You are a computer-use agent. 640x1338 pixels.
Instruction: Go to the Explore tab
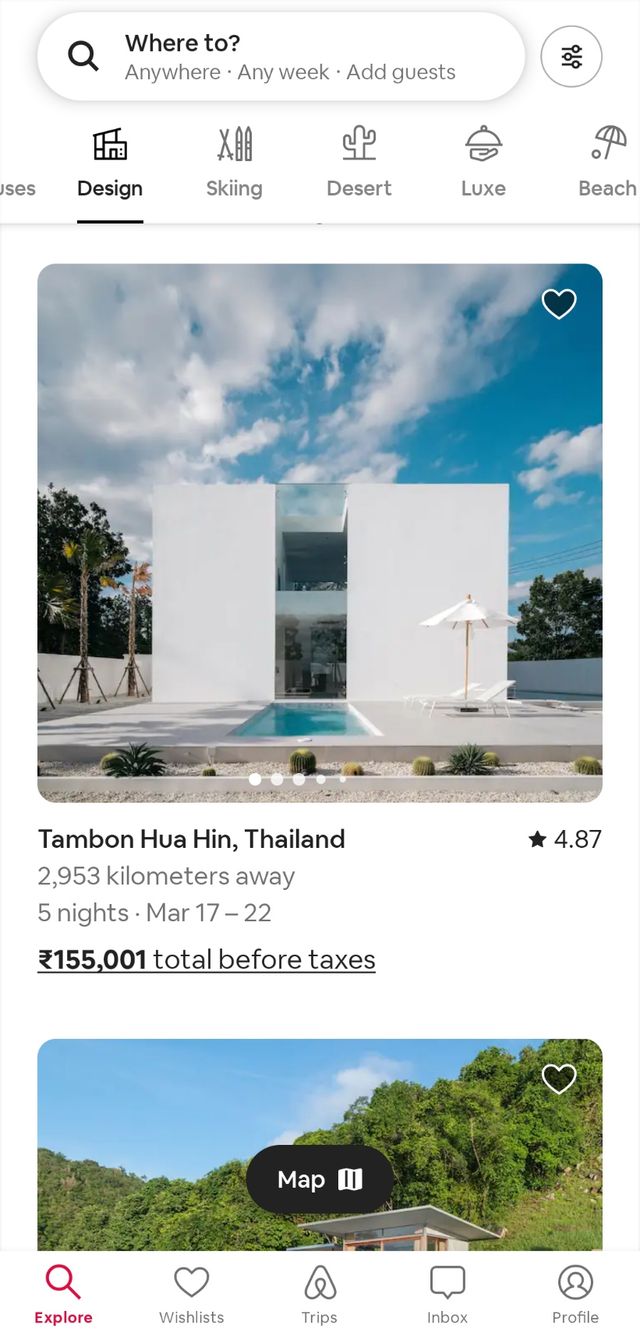63,1295
